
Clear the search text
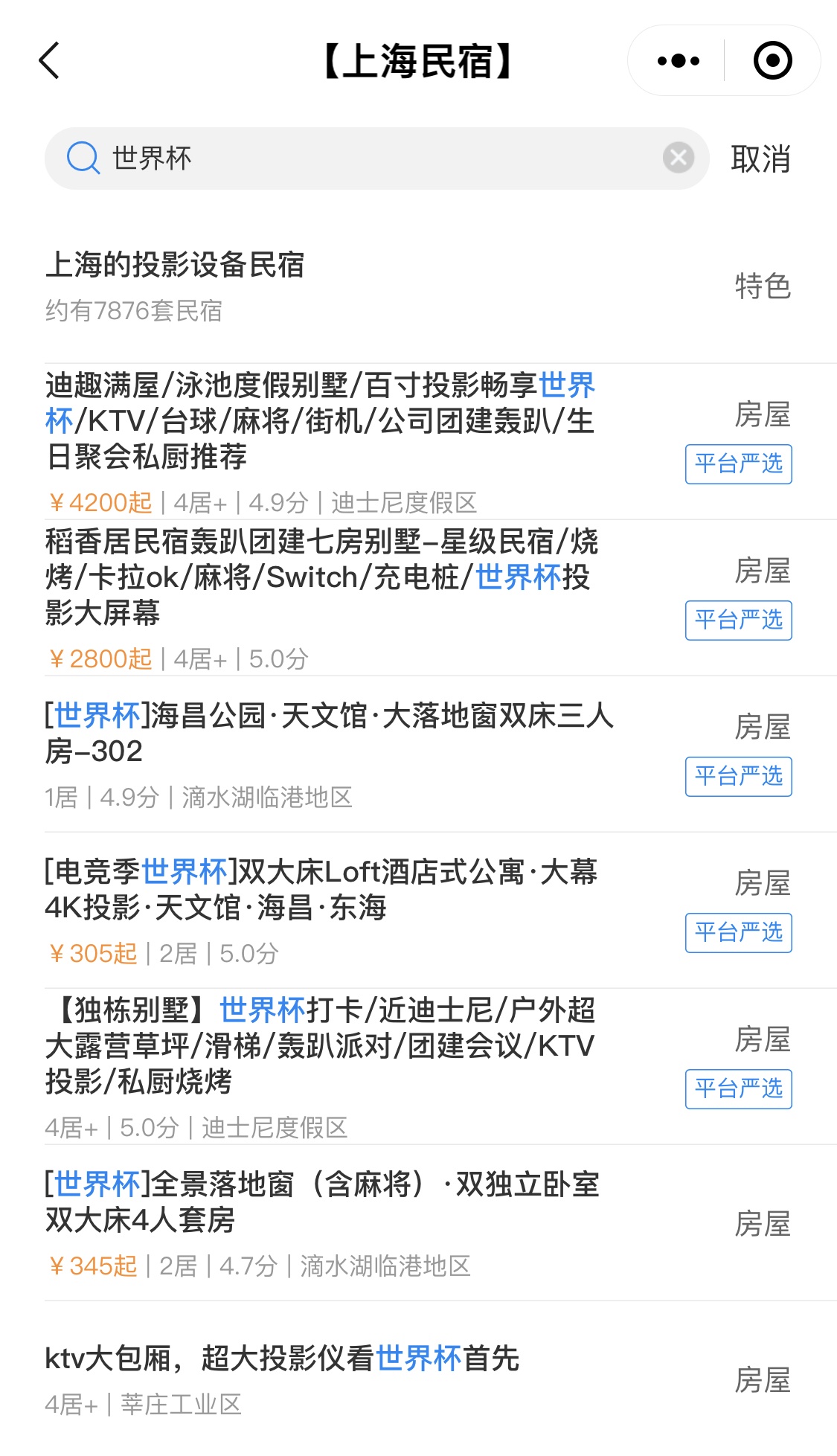(678, 158)
